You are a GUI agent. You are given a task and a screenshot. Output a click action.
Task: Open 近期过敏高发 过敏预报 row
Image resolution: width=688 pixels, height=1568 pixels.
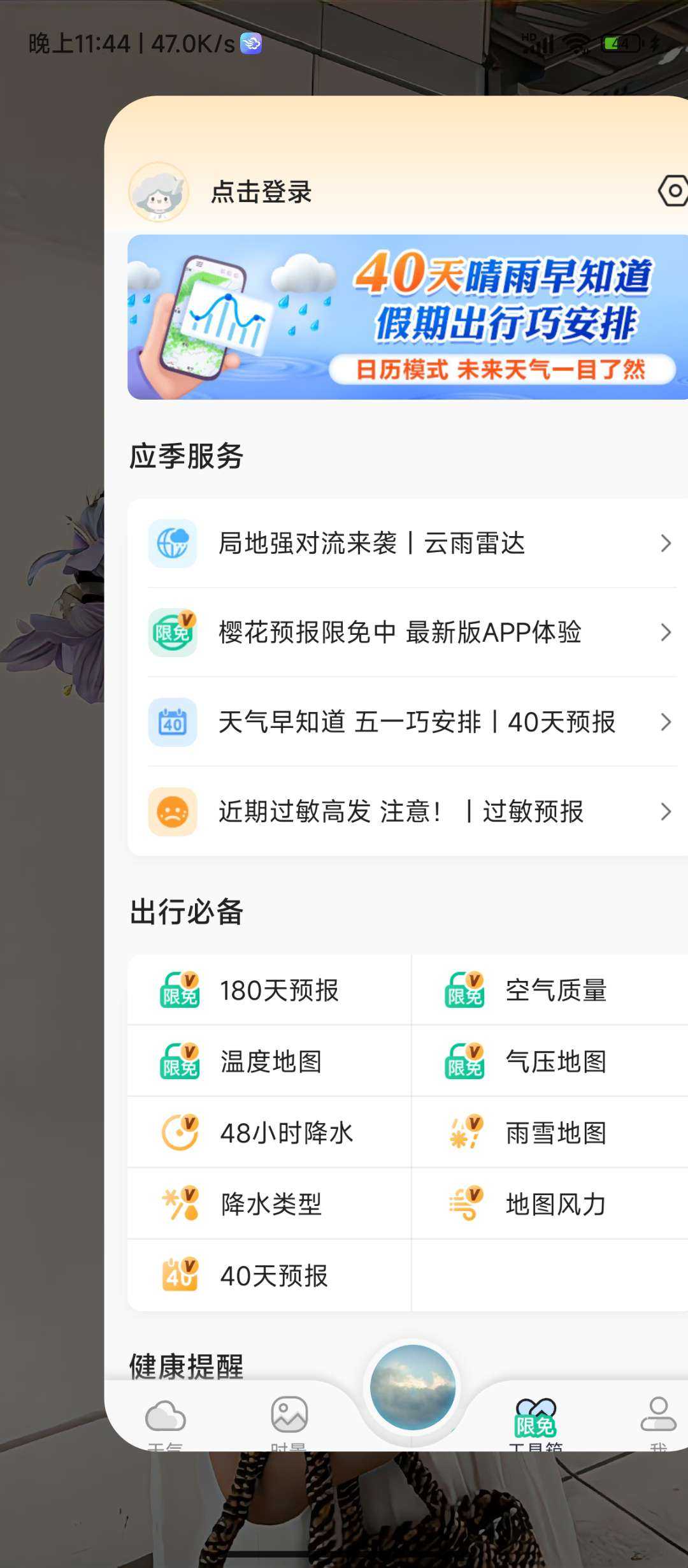408,811
